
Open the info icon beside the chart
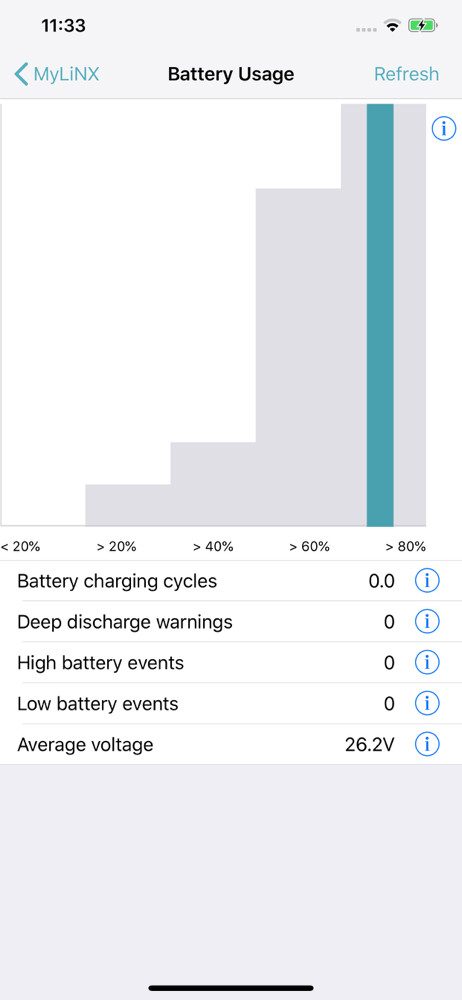click(x=444, y=128)
